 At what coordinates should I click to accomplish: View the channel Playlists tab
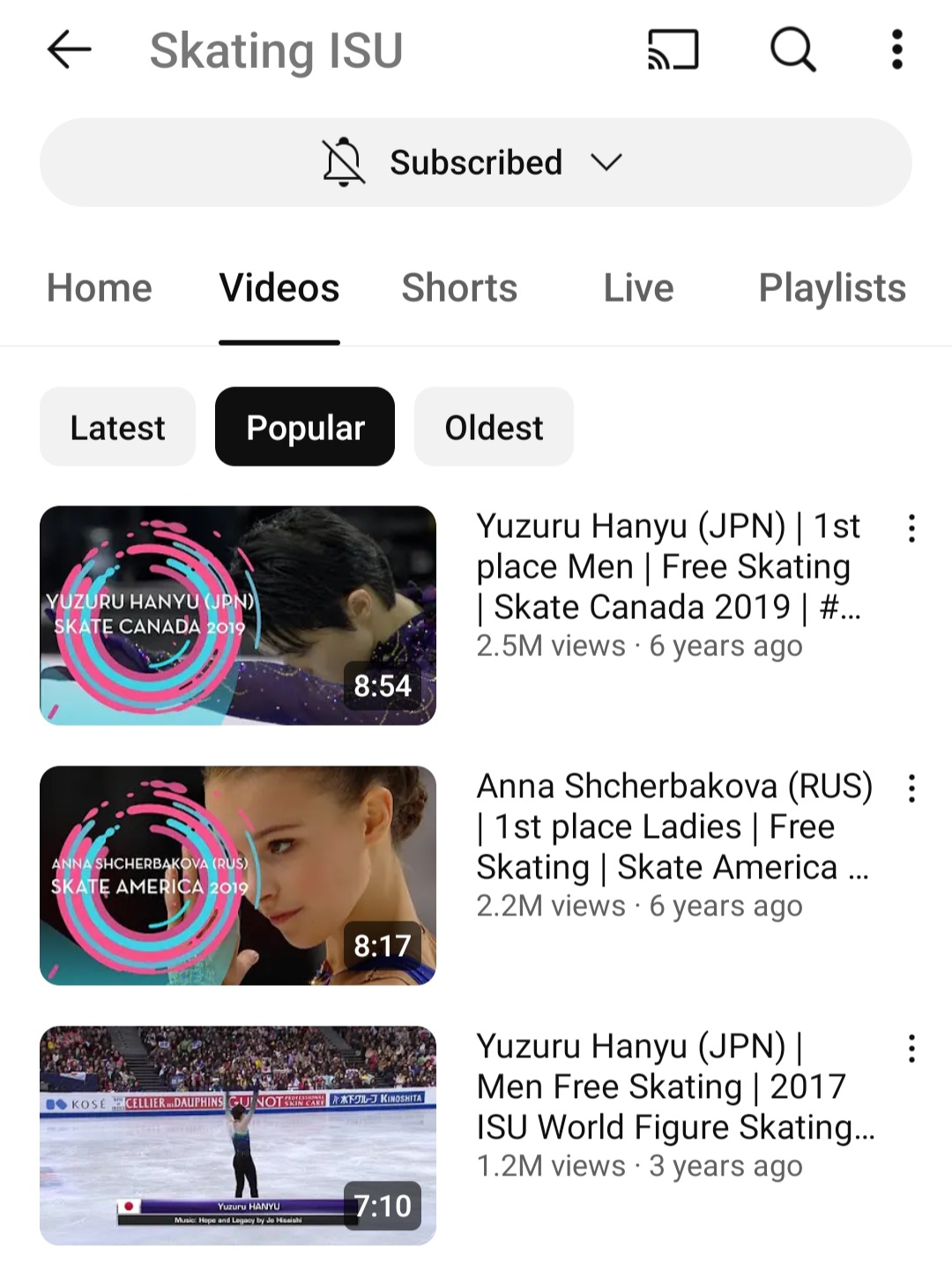[832, 288]
